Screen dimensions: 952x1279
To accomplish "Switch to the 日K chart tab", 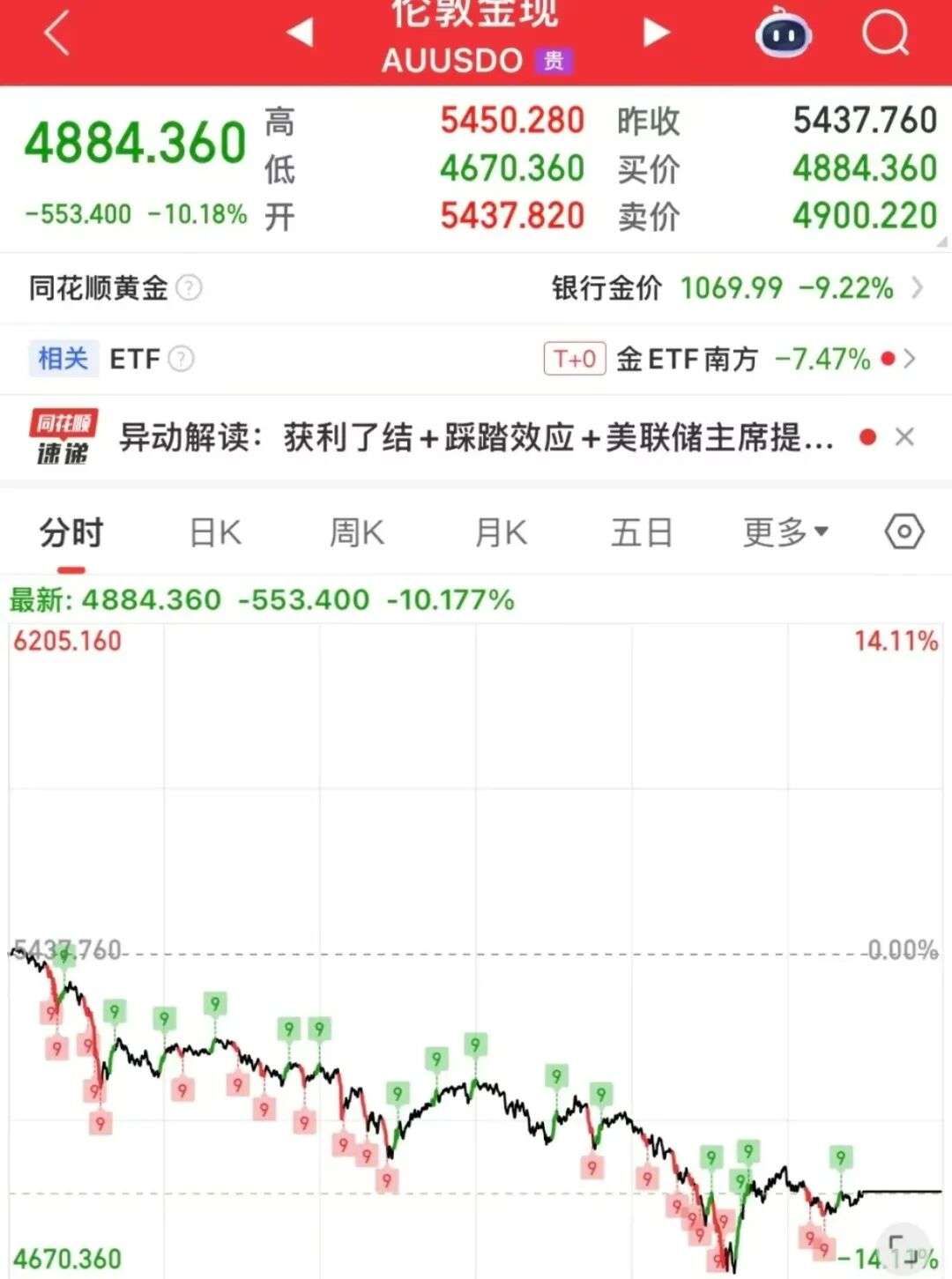I will pos(216,532).
